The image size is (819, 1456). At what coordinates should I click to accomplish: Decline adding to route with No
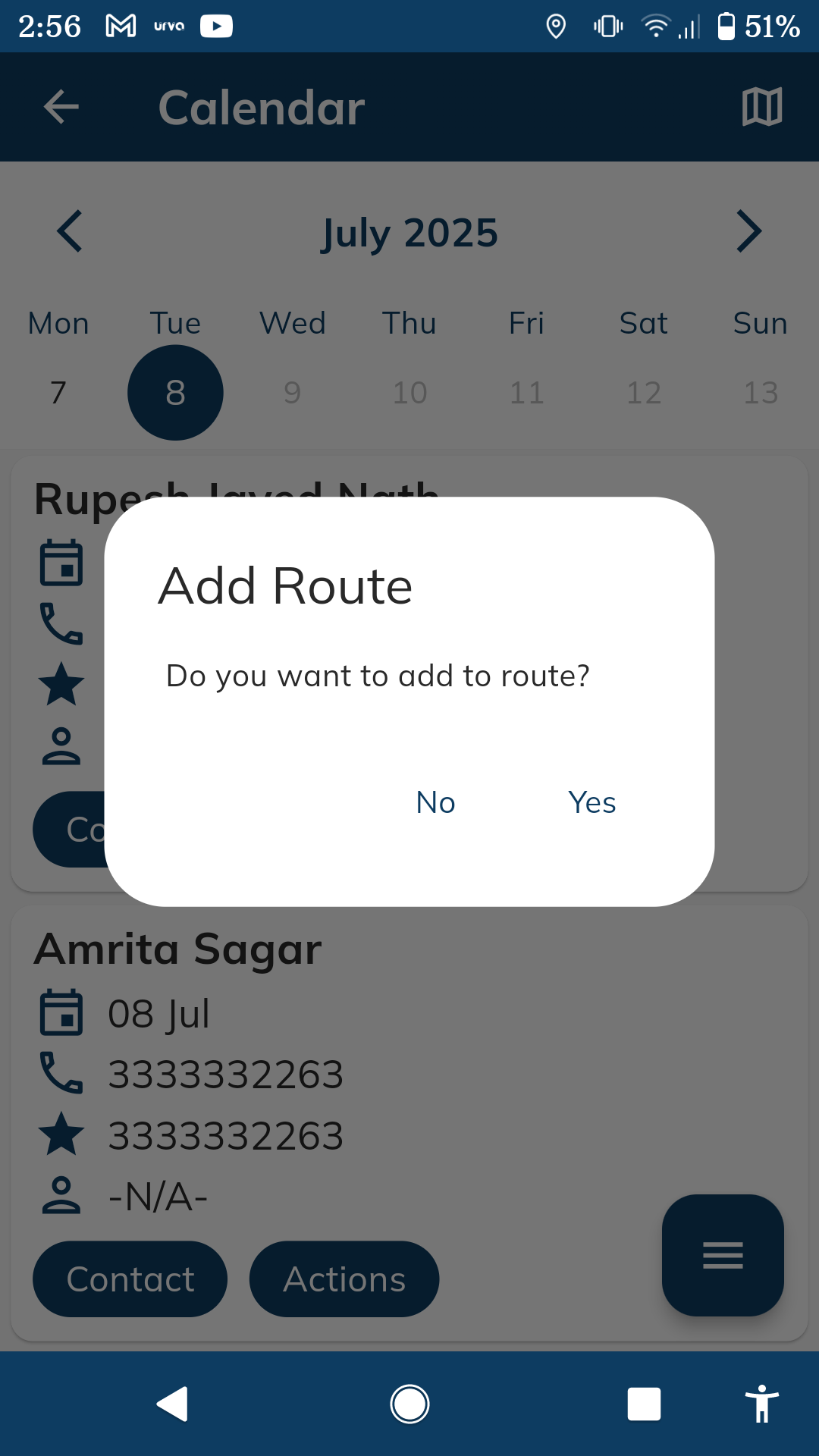(436, 802)
